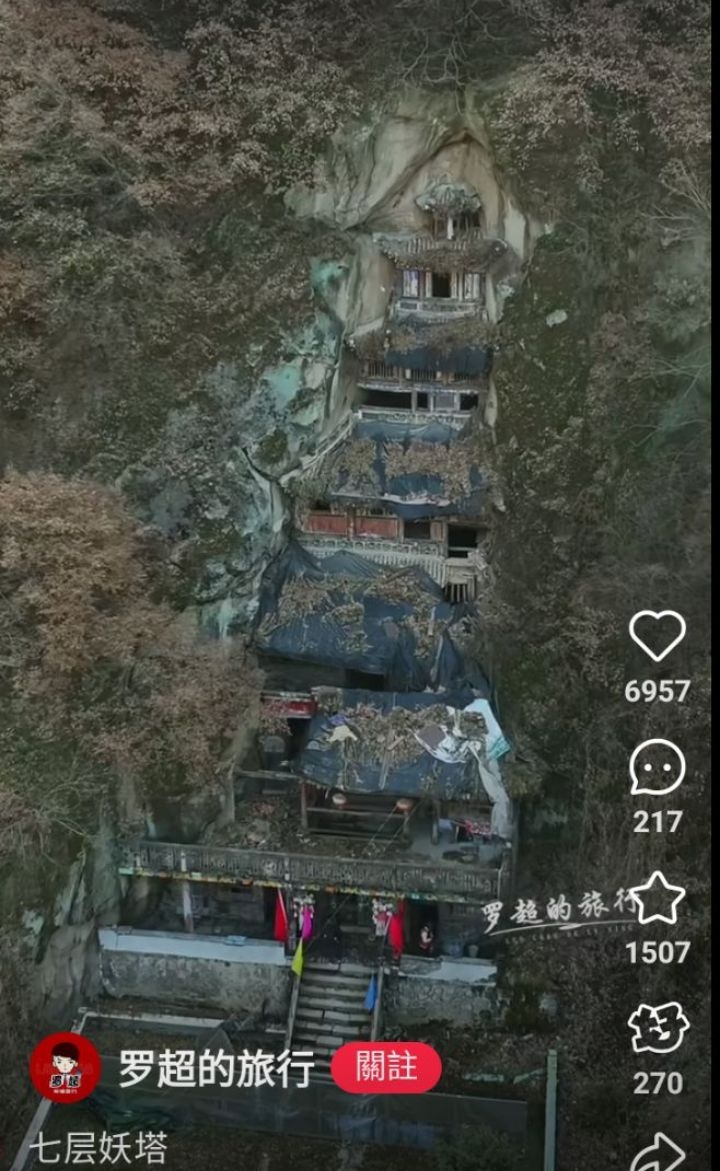The height and width of the screenshot is (1171, 720).
Task: Follow 罗超的旅行 via the red 關註 button
Action: (386, 1067)
